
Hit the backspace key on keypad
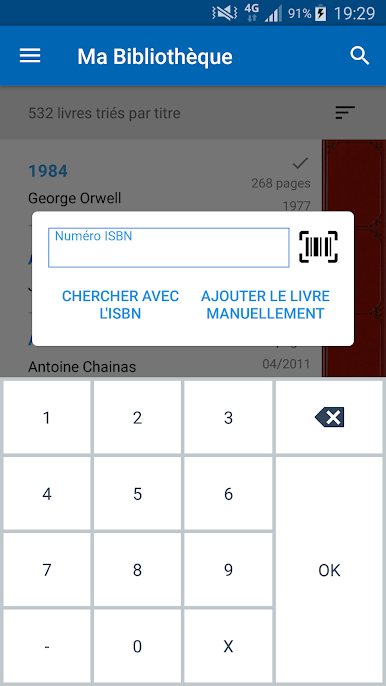[330, 417]
